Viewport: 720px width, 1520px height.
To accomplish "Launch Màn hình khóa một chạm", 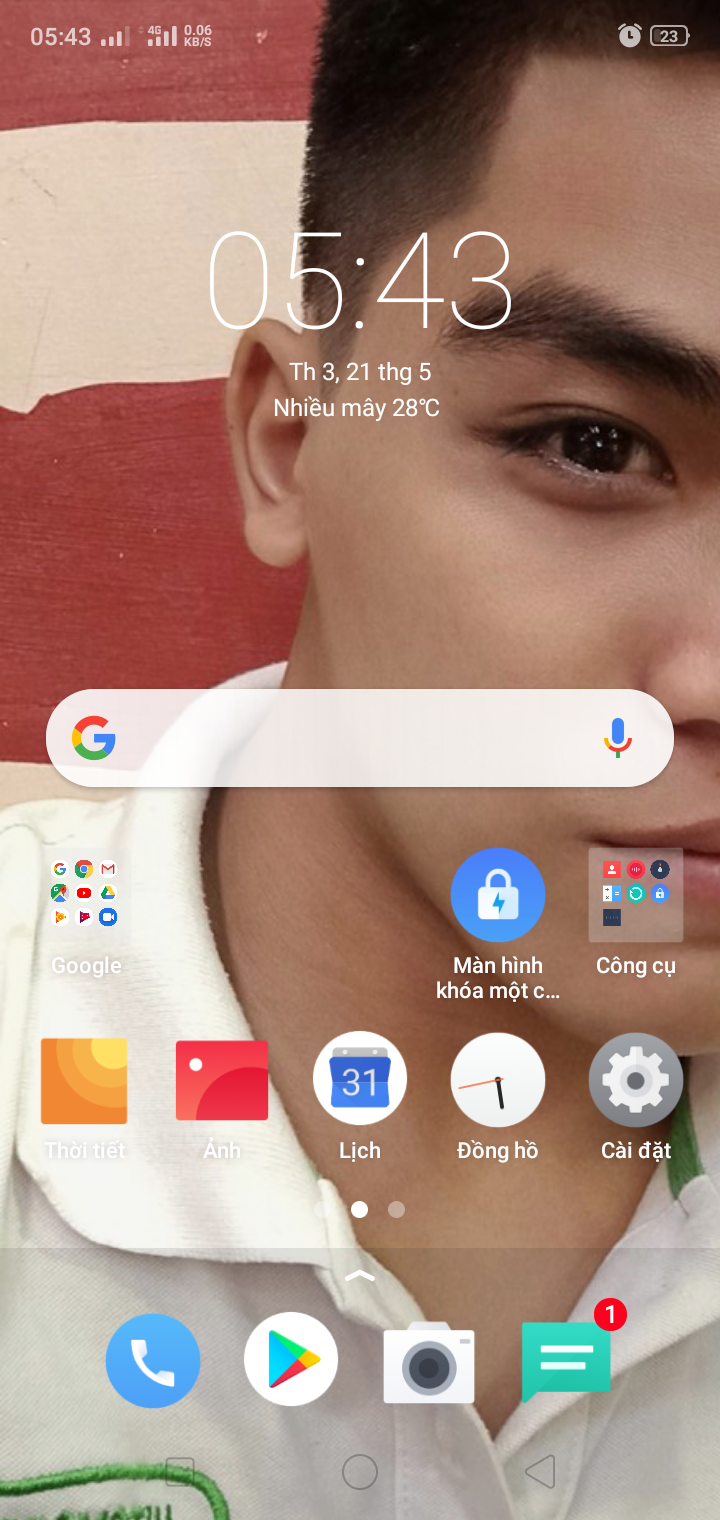I will (x=498, y=896).
